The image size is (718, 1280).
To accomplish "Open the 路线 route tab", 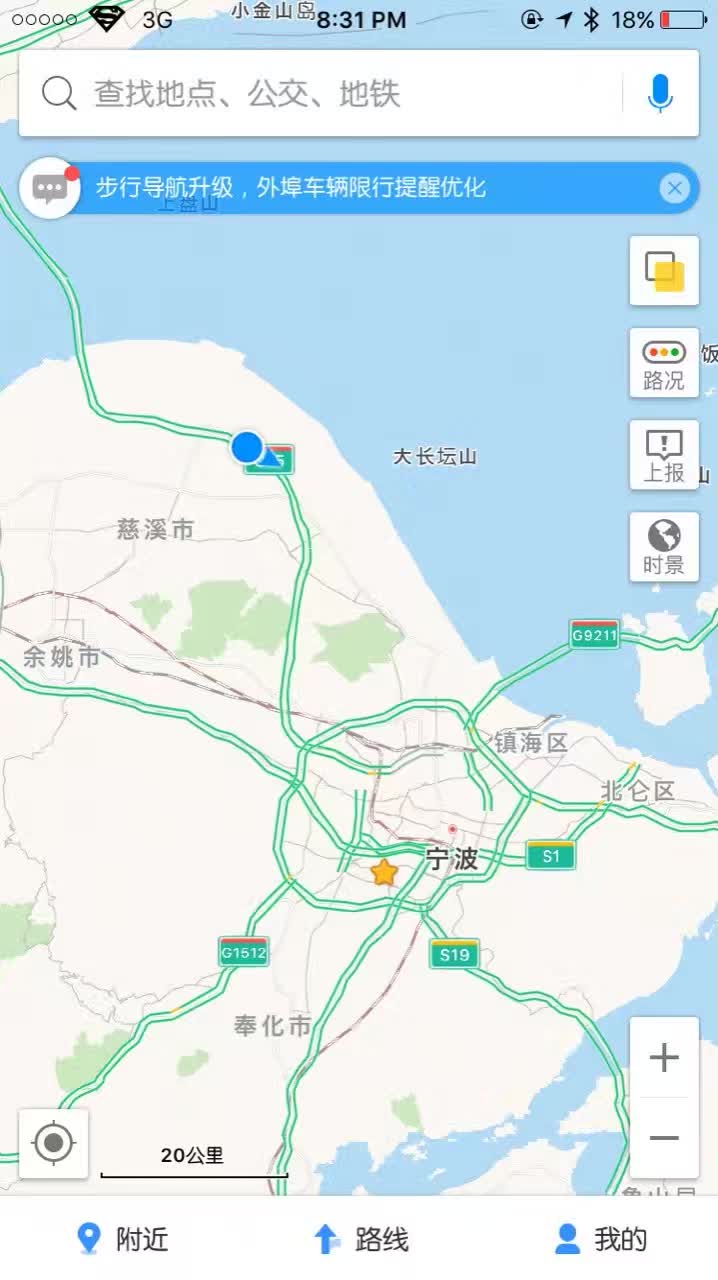I will 361,1239.
